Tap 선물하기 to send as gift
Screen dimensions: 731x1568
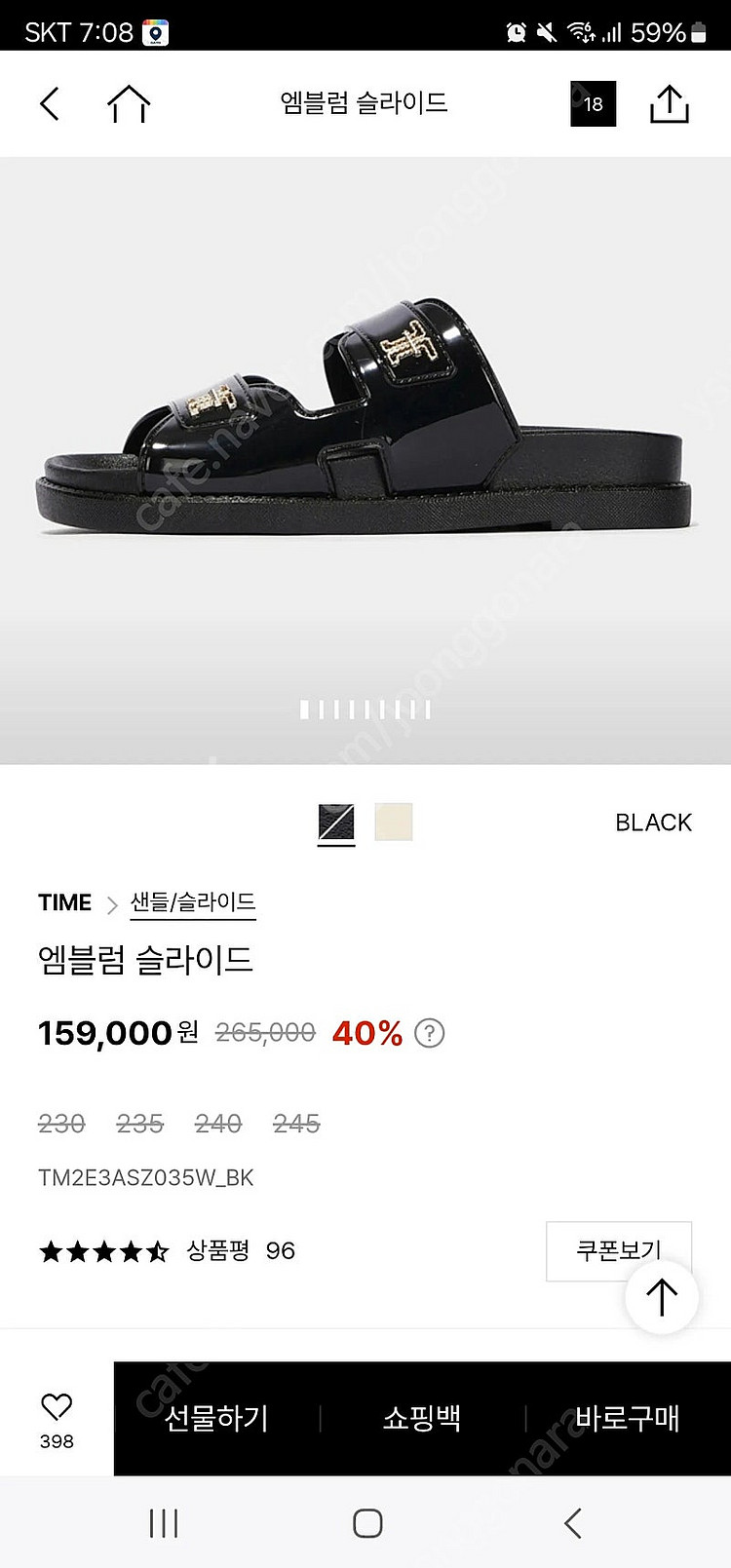point(216,1418)
